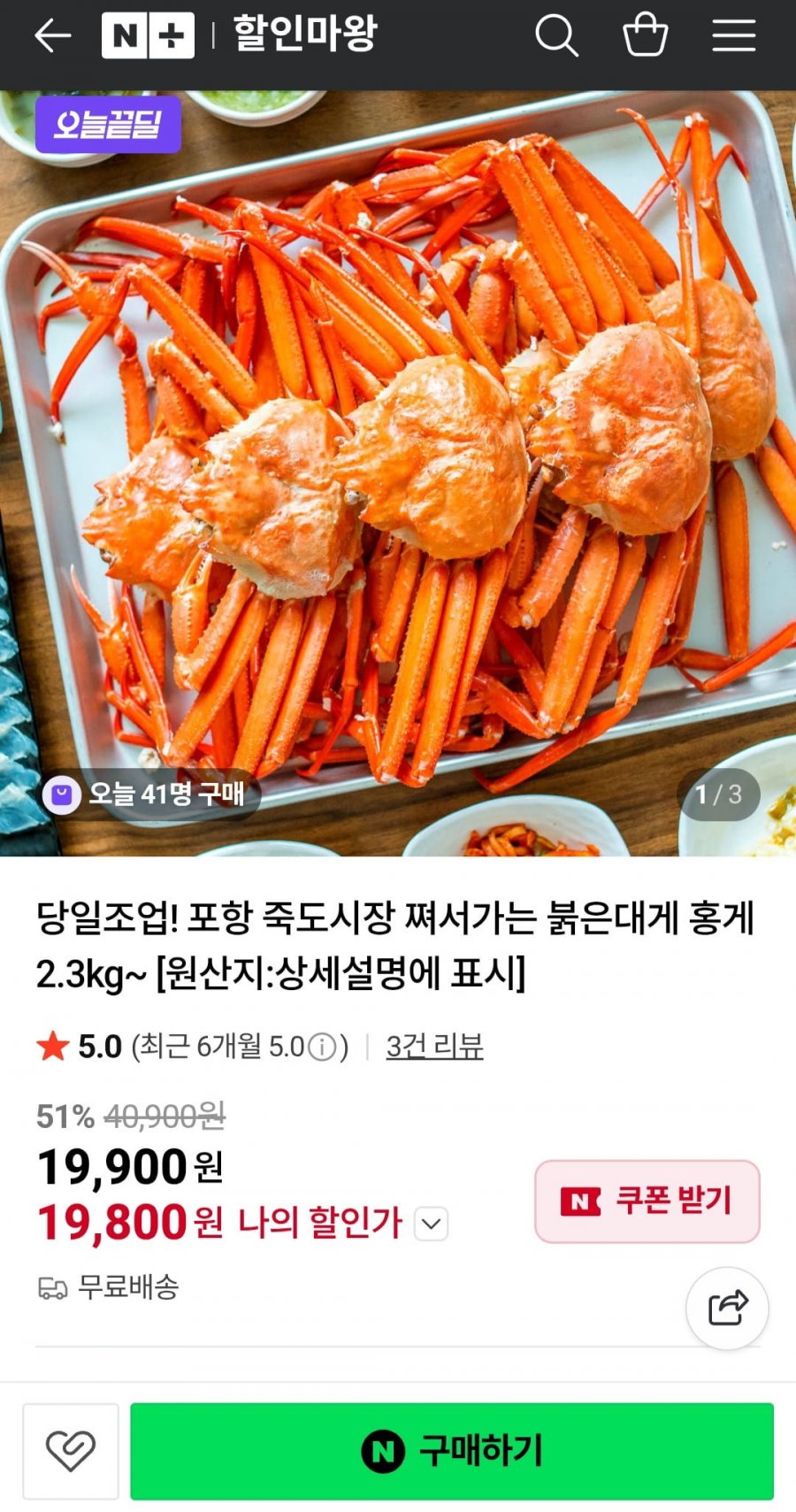This screenshot has height=1512, width=796.
Task: Open the shopping basket
Action: point(645,36)
